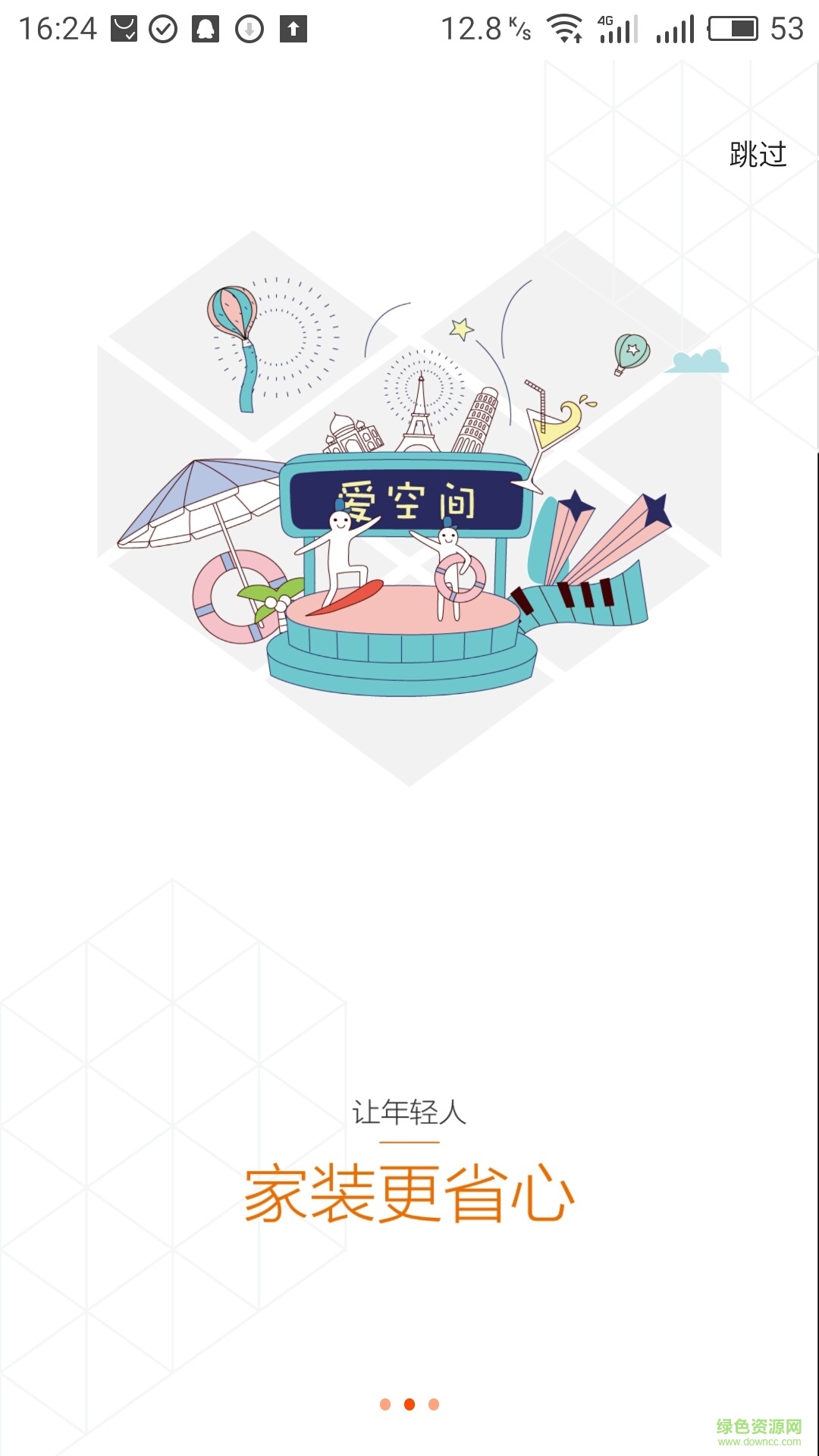Image resolution: width=819 pixels, height=1456 pixels.
Task: Tap 跳过 to skip the intro
Action: tap(758, 155)
